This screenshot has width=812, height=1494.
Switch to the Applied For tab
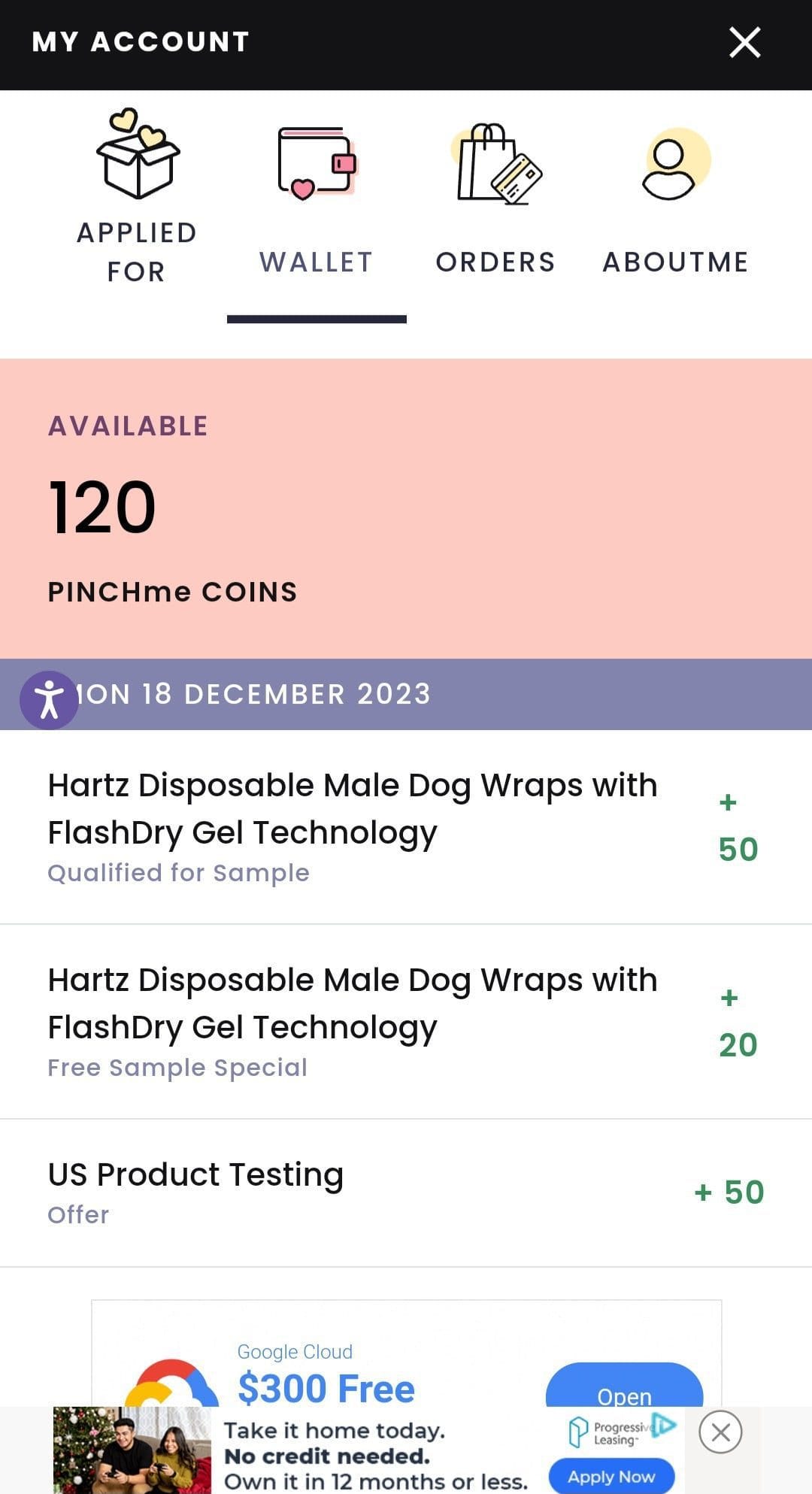click(x=137, y=197)
